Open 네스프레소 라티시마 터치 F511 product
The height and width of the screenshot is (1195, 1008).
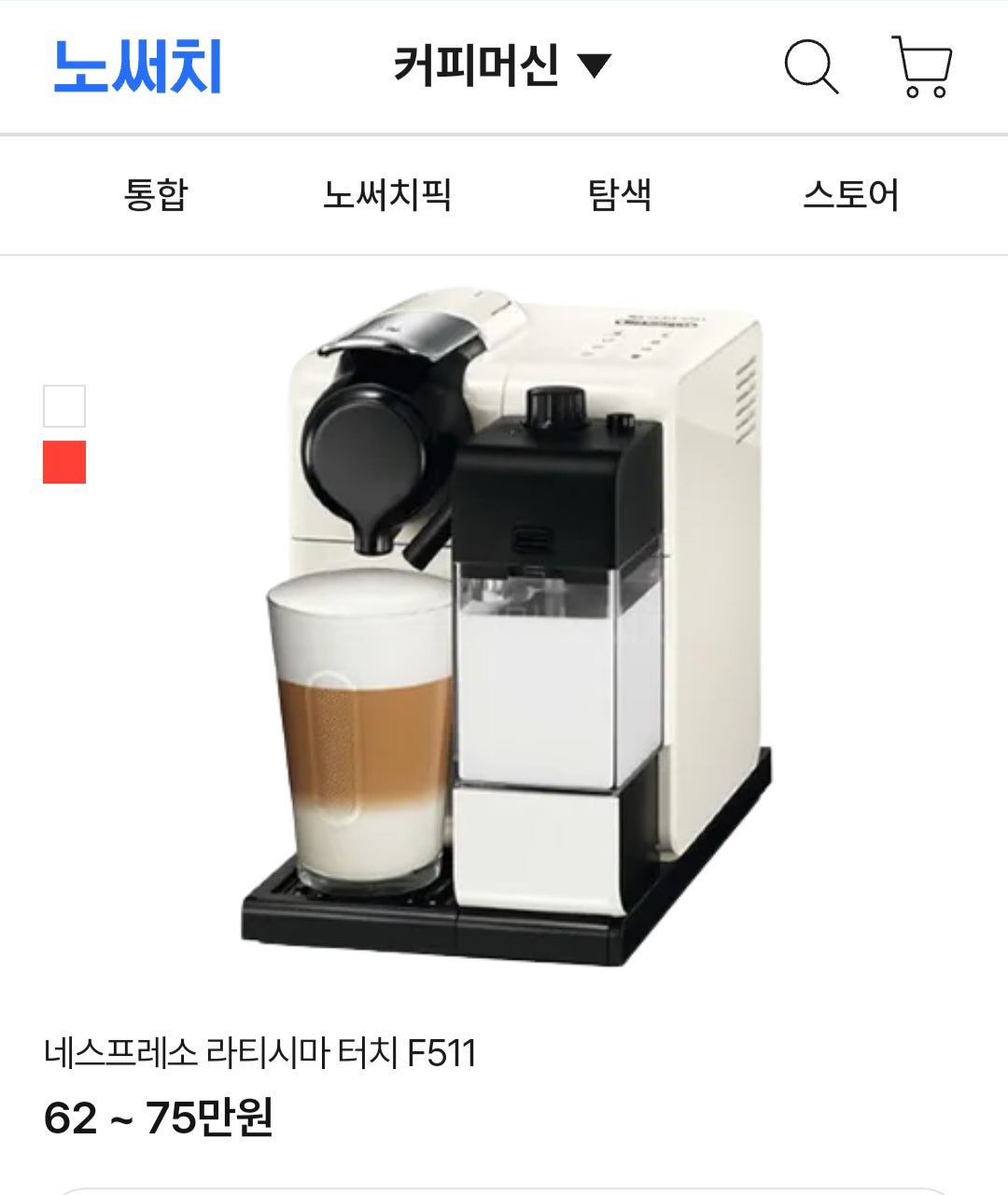click(x=260, y=1053)
